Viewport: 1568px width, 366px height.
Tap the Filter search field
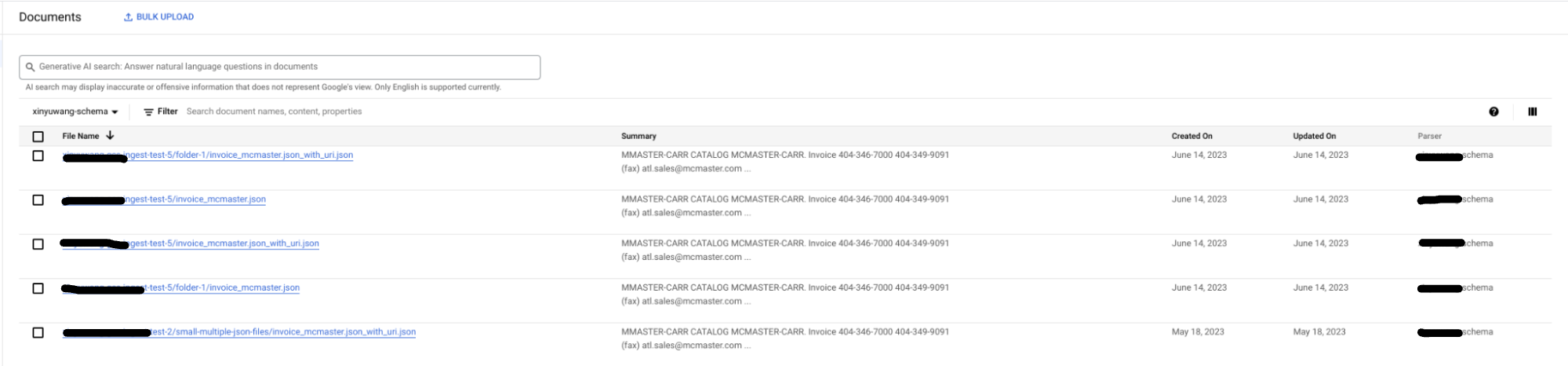(x=274, y=112)
